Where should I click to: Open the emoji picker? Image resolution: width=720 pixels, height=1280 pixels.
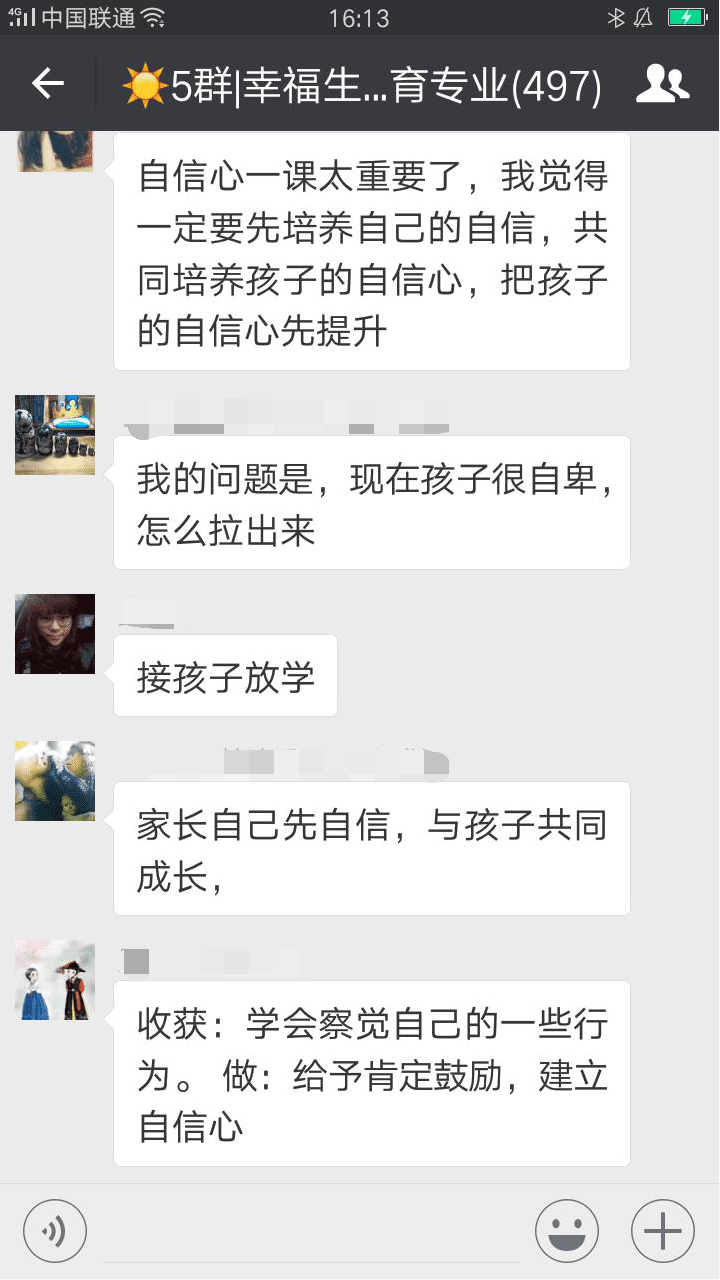567,1230
